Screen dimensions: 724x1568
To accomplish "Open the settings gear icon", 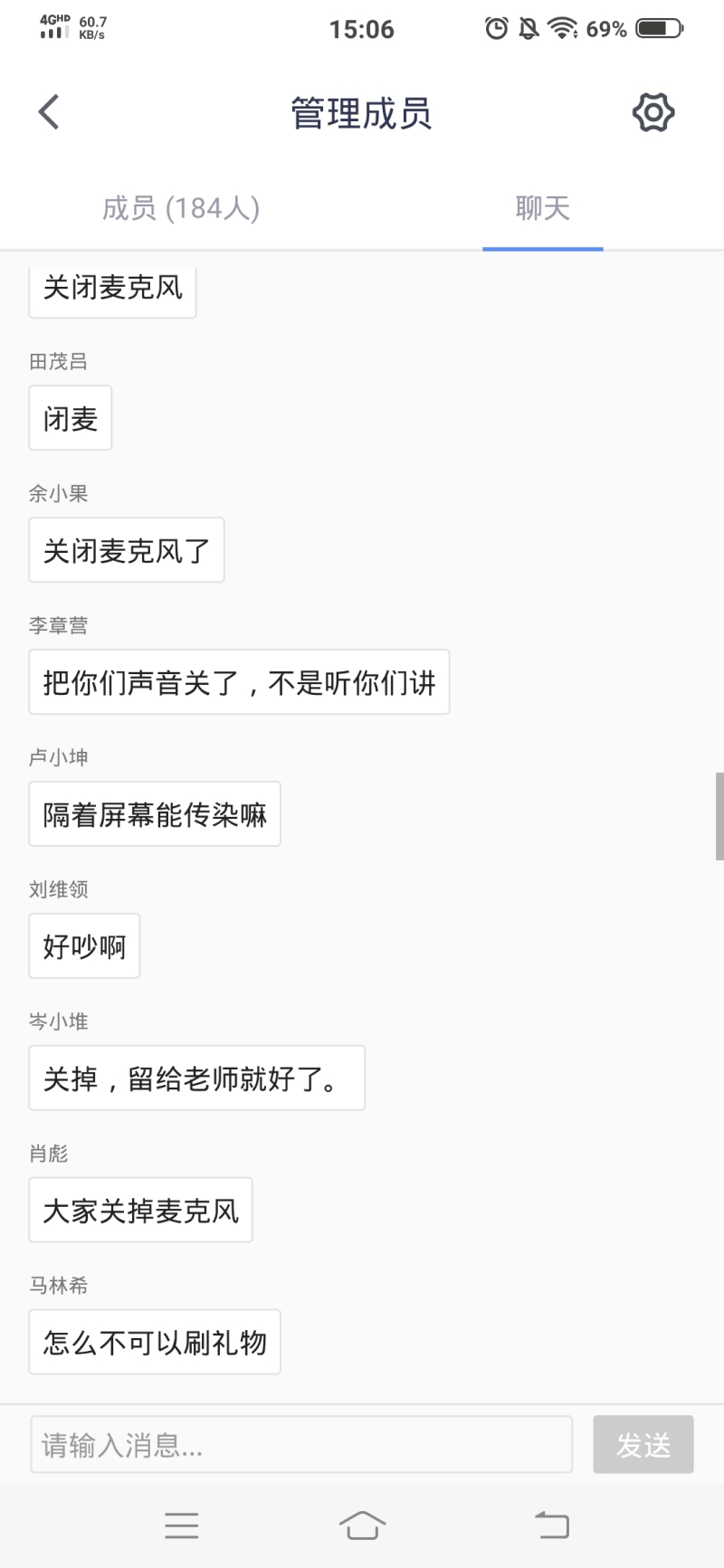I will click(x=653, y=113).
